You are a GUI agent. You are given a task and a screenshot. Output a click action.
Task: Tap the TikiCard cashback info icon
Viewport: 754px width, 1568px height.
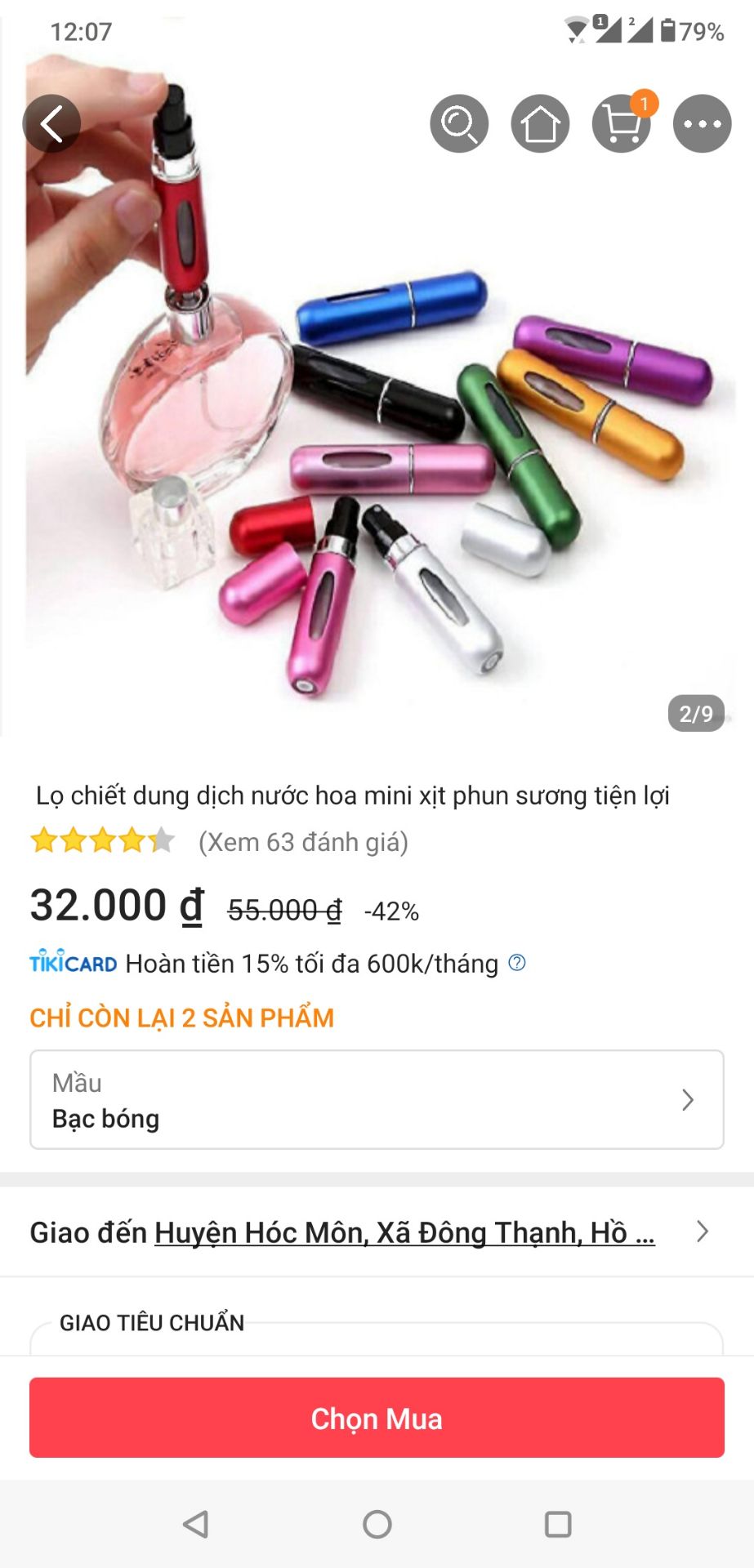[x=518, y=964]
